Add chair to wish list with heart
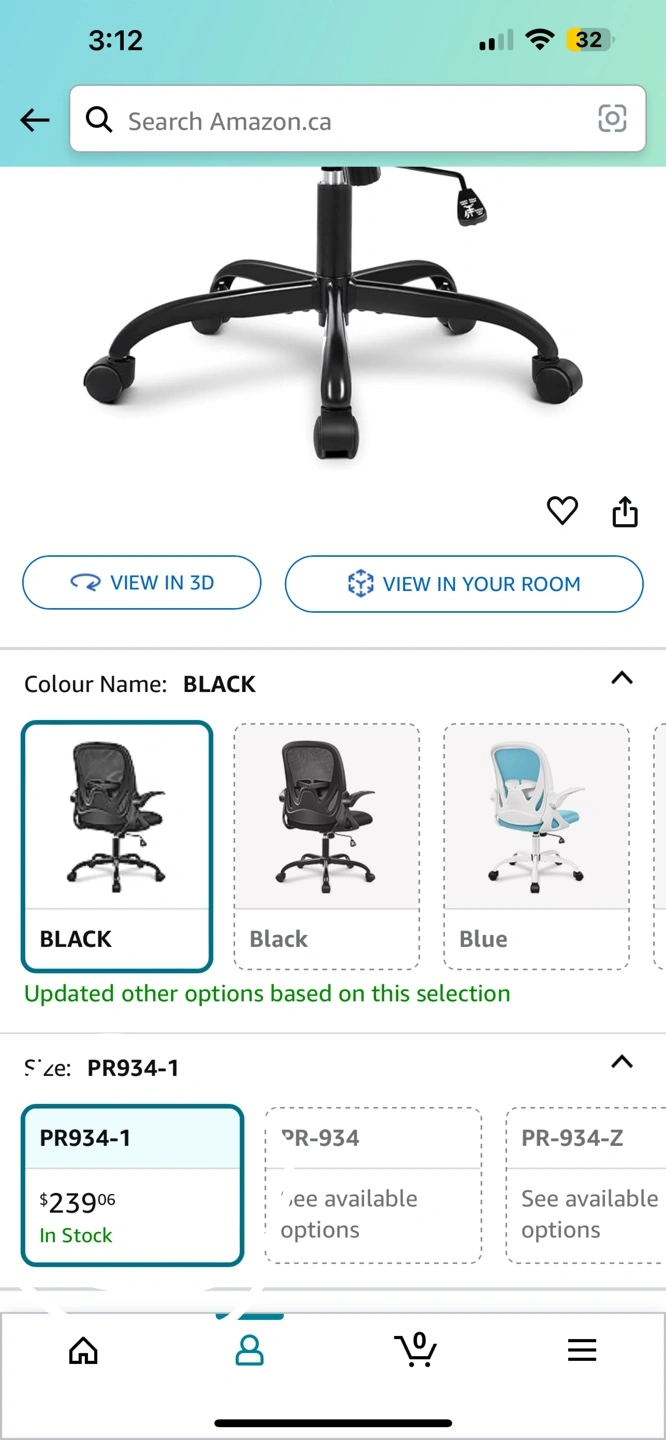The height and width of the screenshot is (1440, 666). tap(562, 511)
